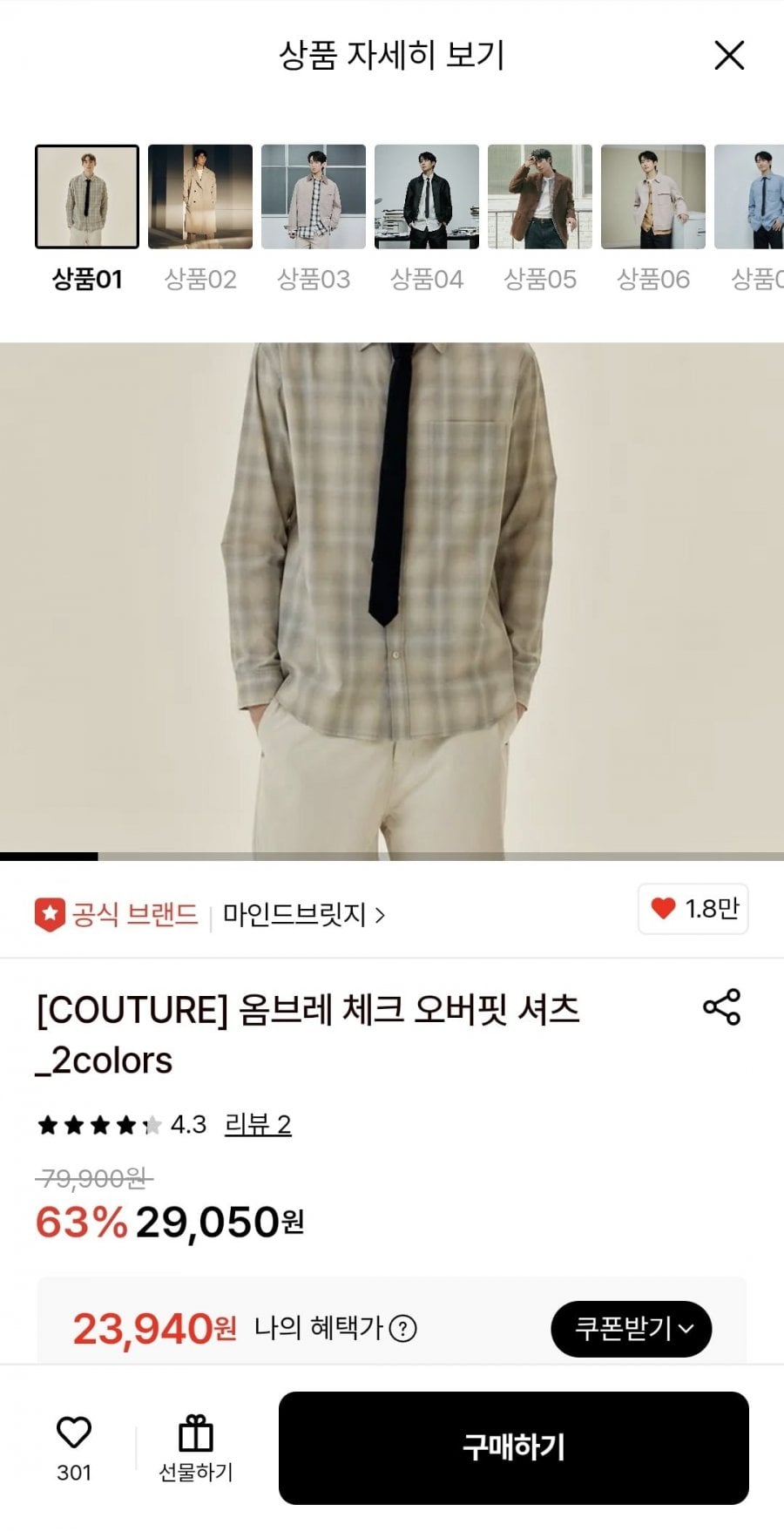Share this shirt product

[x=721, y=1007]
